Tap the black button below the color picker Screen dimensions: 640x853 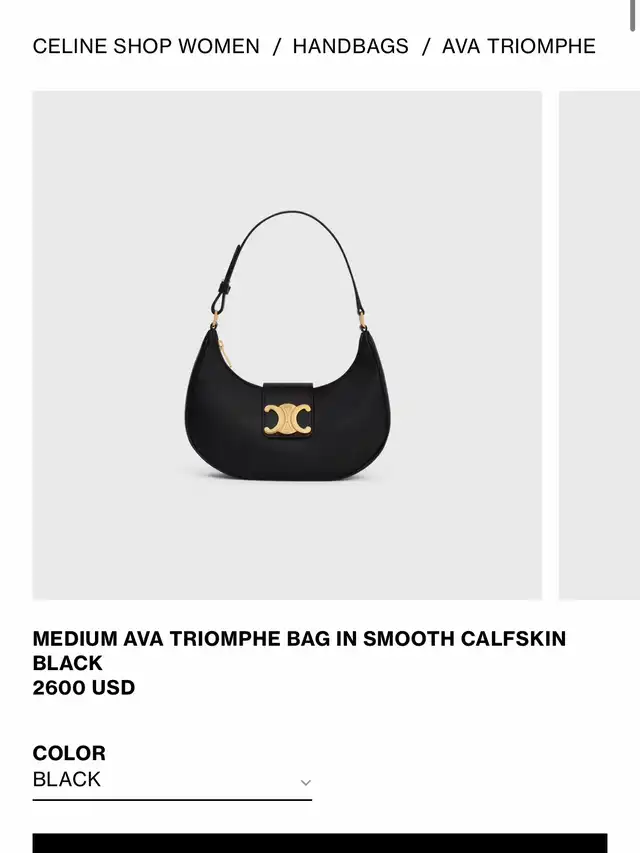pos(319,842)
